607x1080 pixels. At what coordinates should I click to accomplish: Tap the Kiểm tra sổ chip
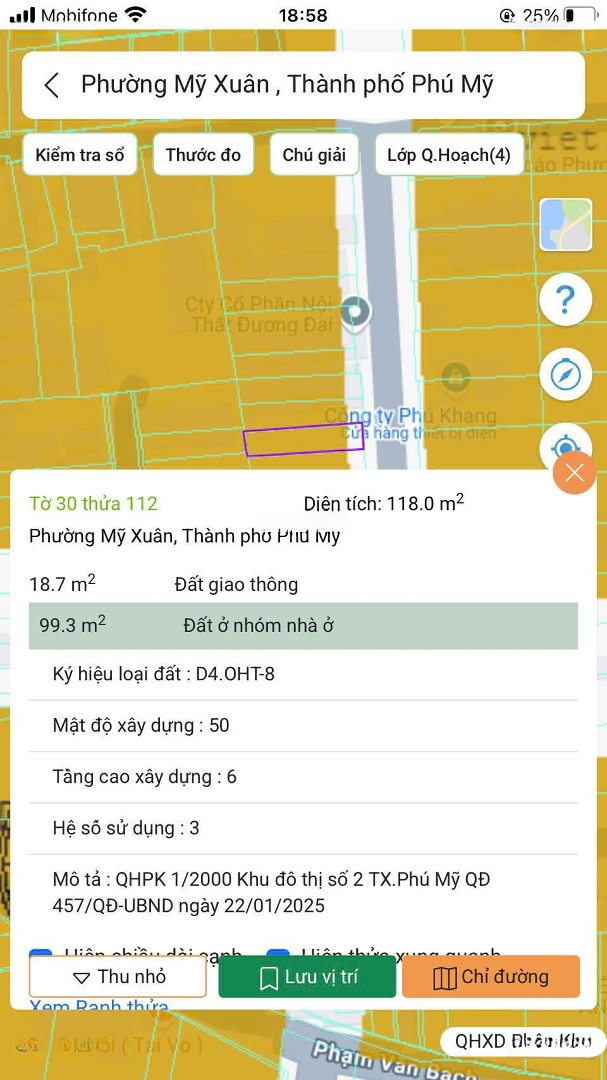80,155
